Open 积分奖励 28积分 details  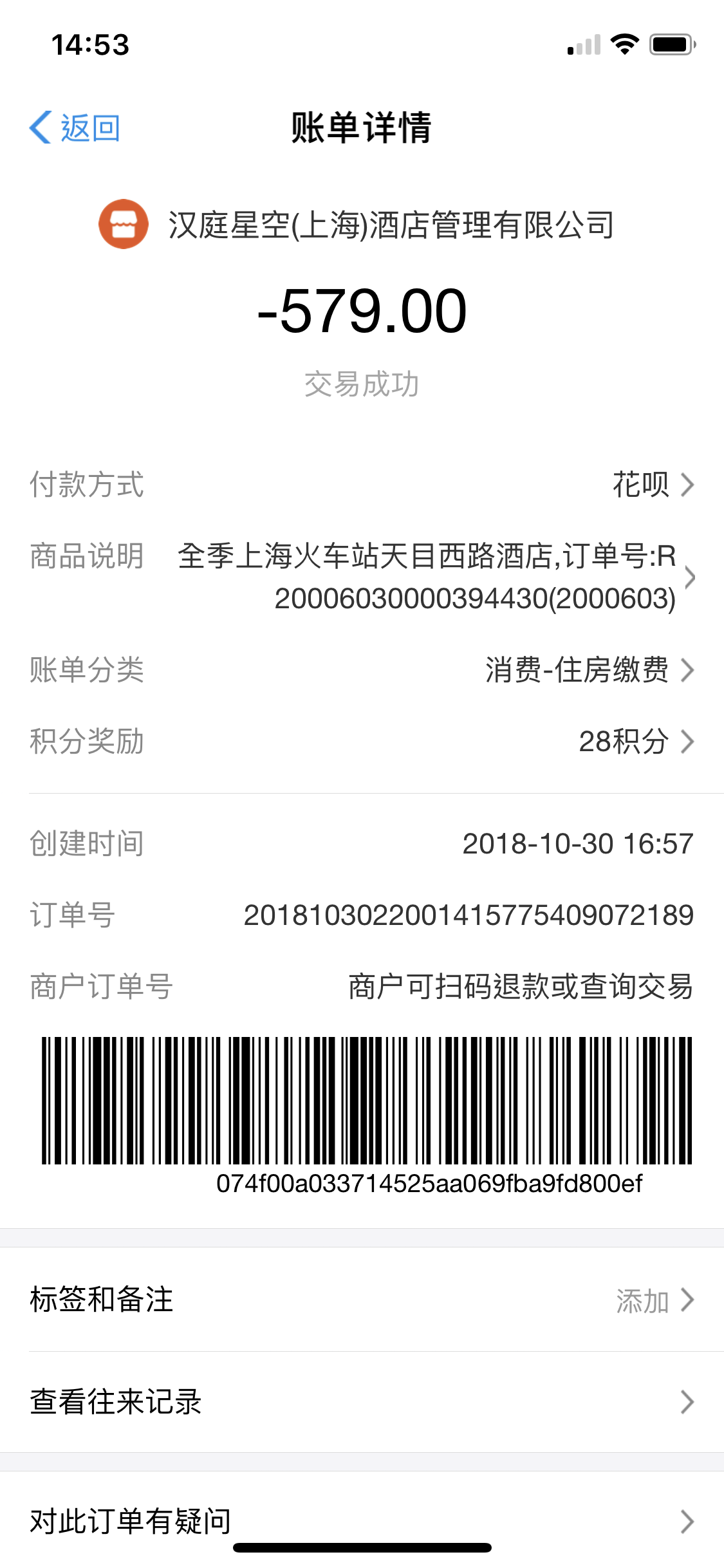pyautogui.click(x=635, y=742)
